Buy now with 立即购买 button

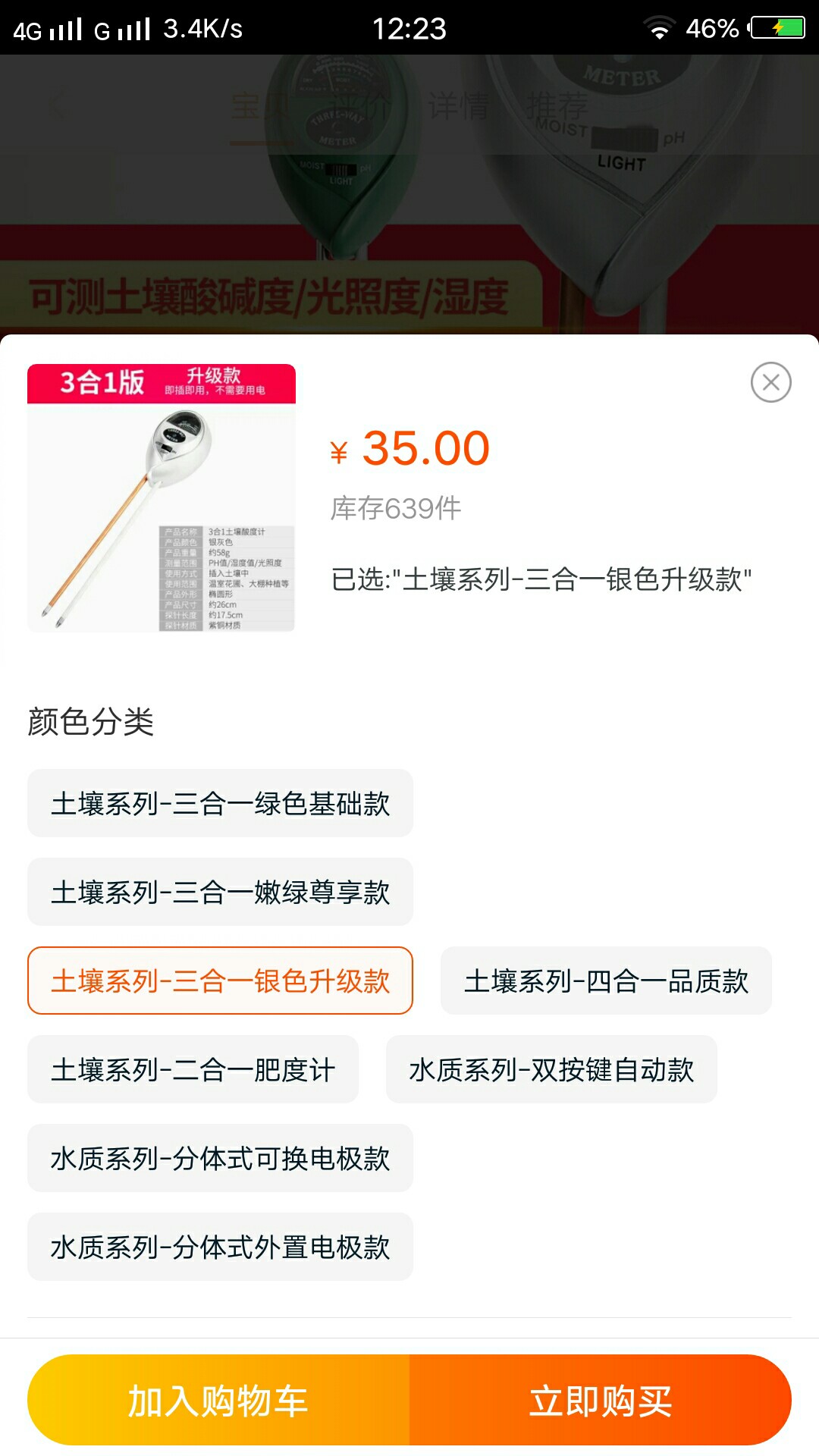pos(601,1400)
